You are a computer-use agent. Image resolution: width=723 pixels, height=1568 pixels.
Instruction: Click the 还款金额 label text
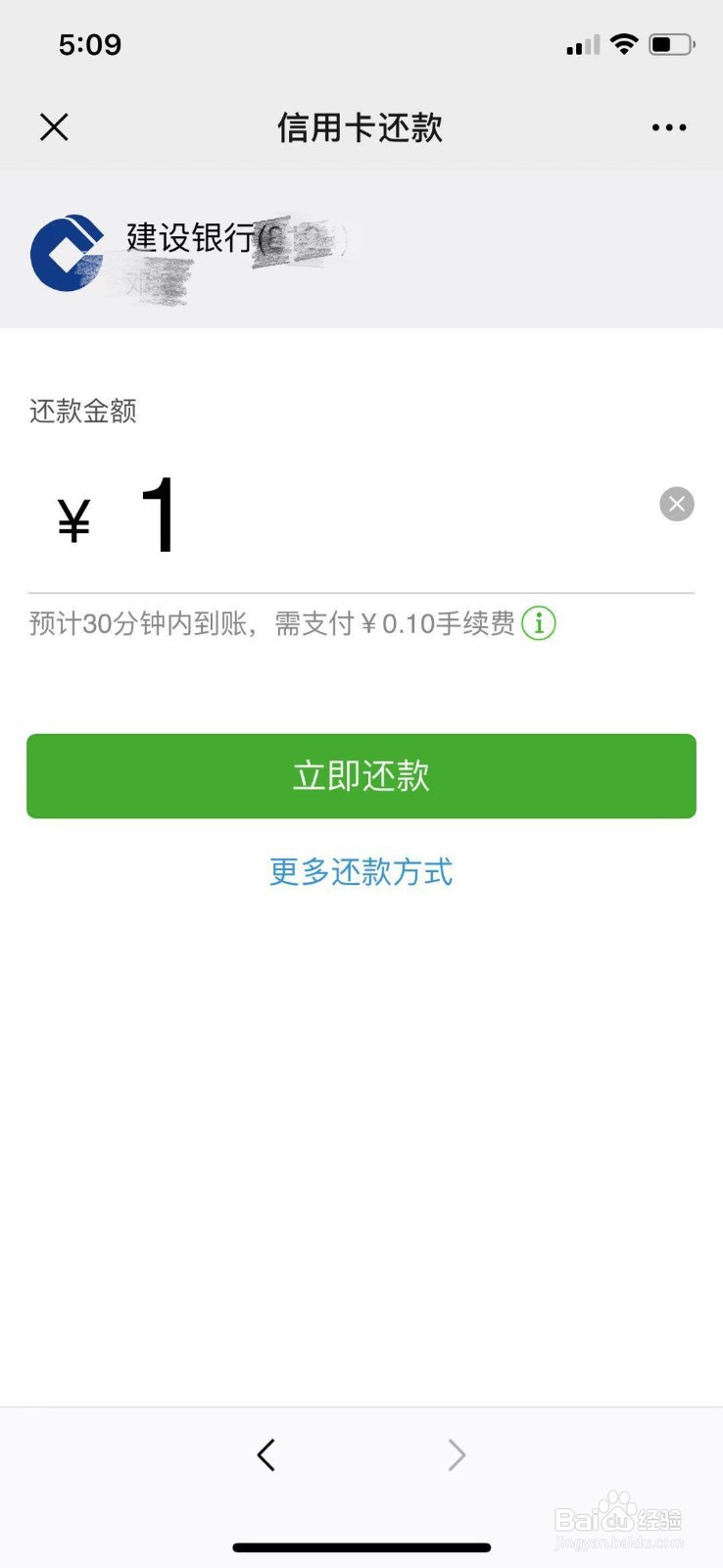(82, 412)
